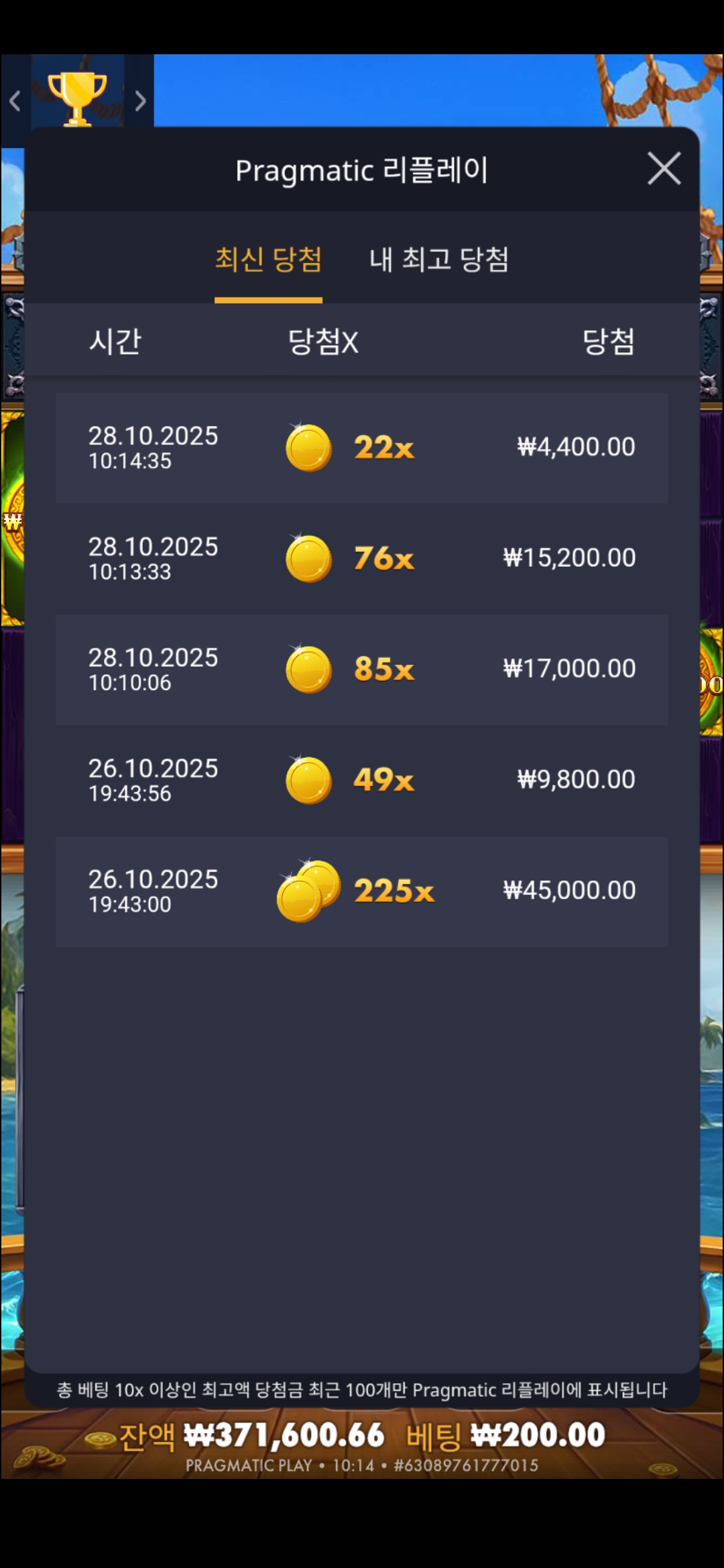Select the 최신 당첨 tab
The height and width of the screenshot is (1568, 724).
(268, 260)
